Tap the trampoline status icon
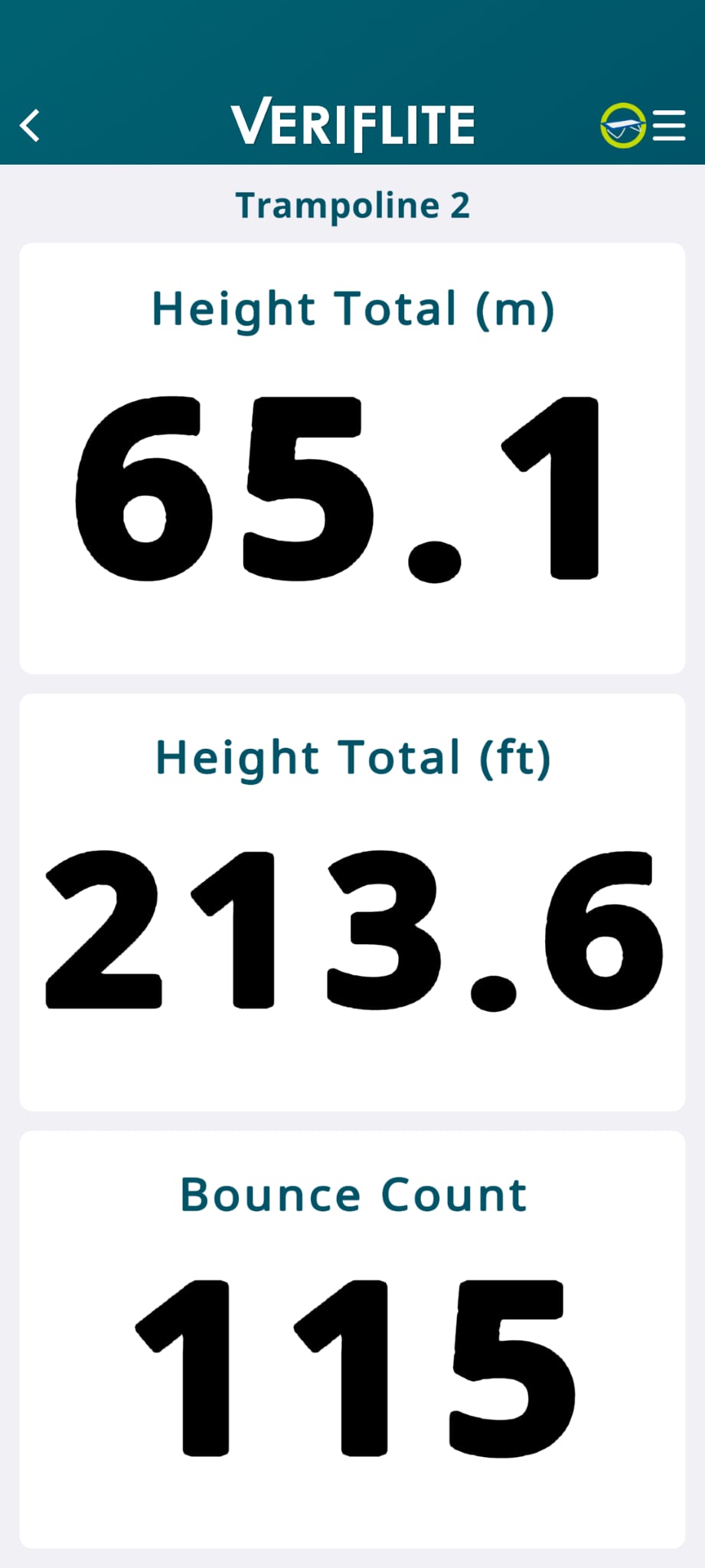705x1568 pixels. [x=622, y=126]
